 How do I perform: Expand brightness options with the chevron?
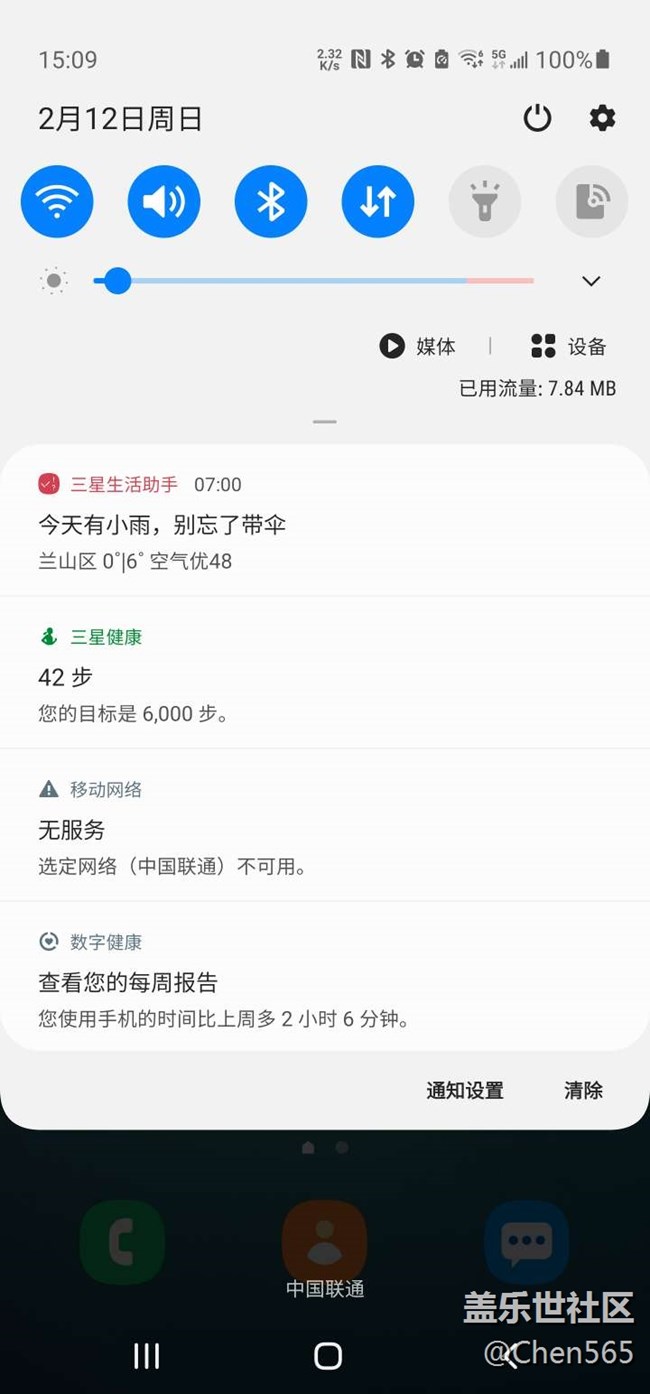tap(591, 281)
